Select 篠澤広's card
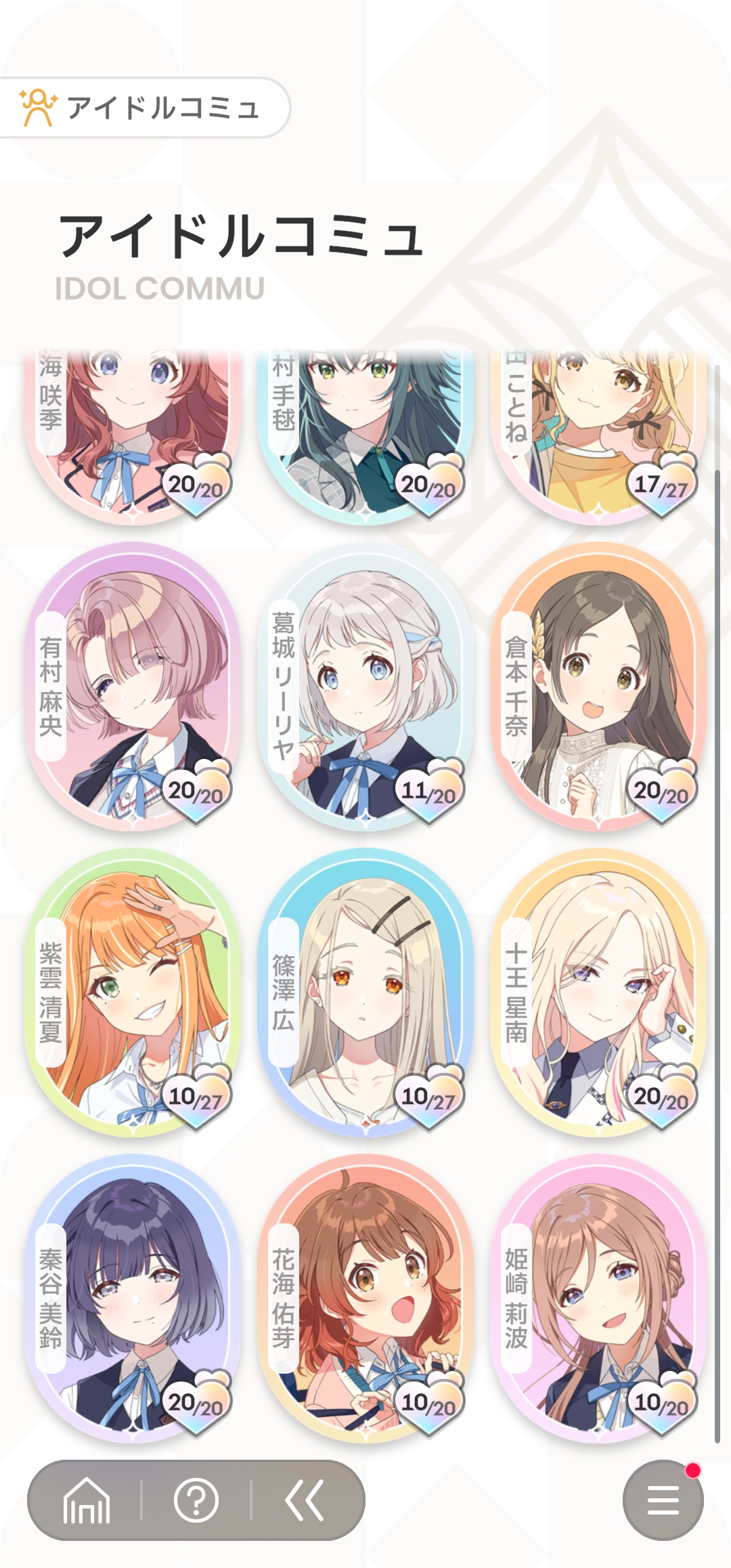The image size is (731, 1568). pyautogui.click(x=365, y=993)
